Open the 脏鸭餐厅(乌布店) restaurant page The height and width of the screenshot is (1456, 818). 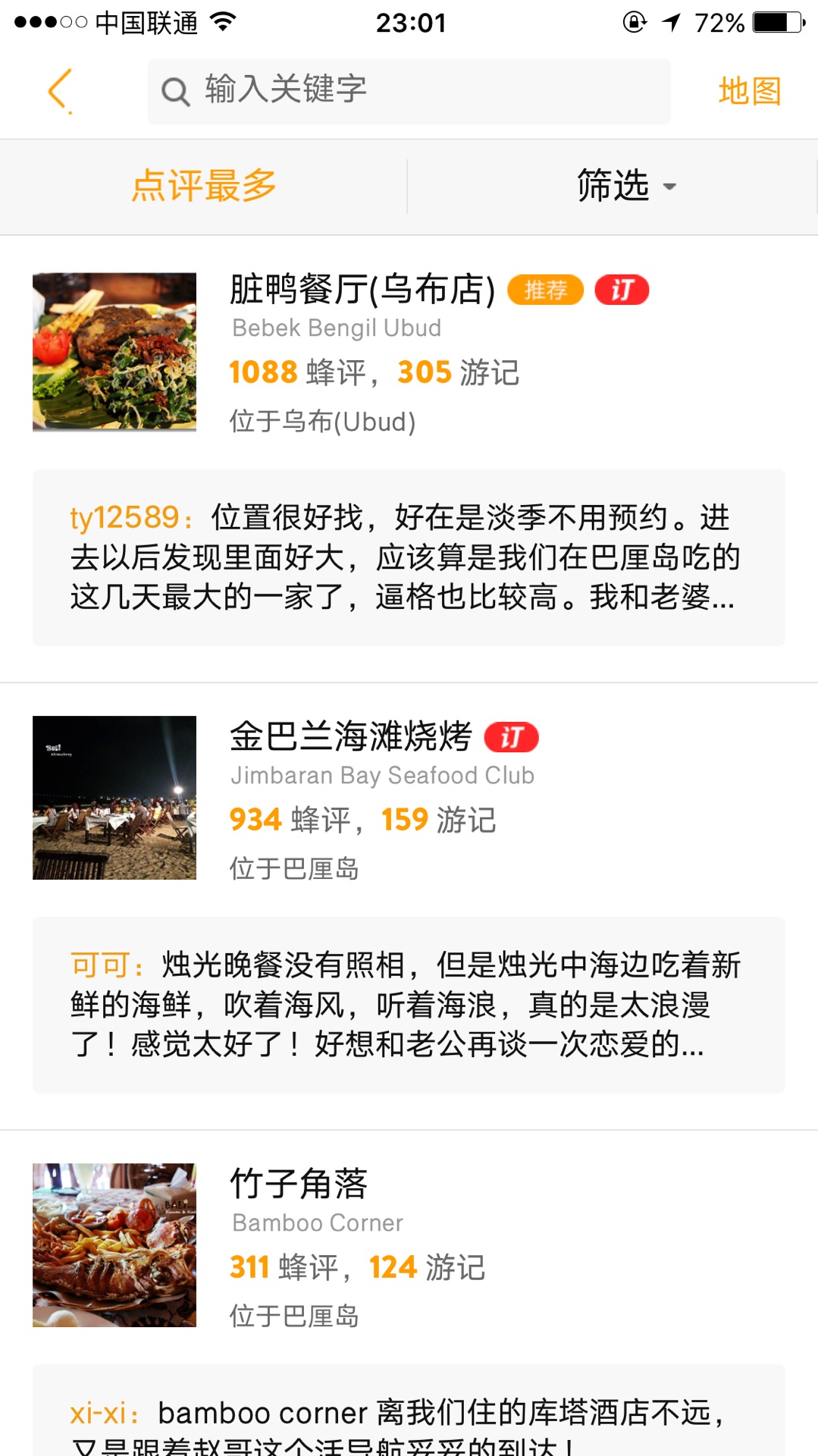(362, 290)
